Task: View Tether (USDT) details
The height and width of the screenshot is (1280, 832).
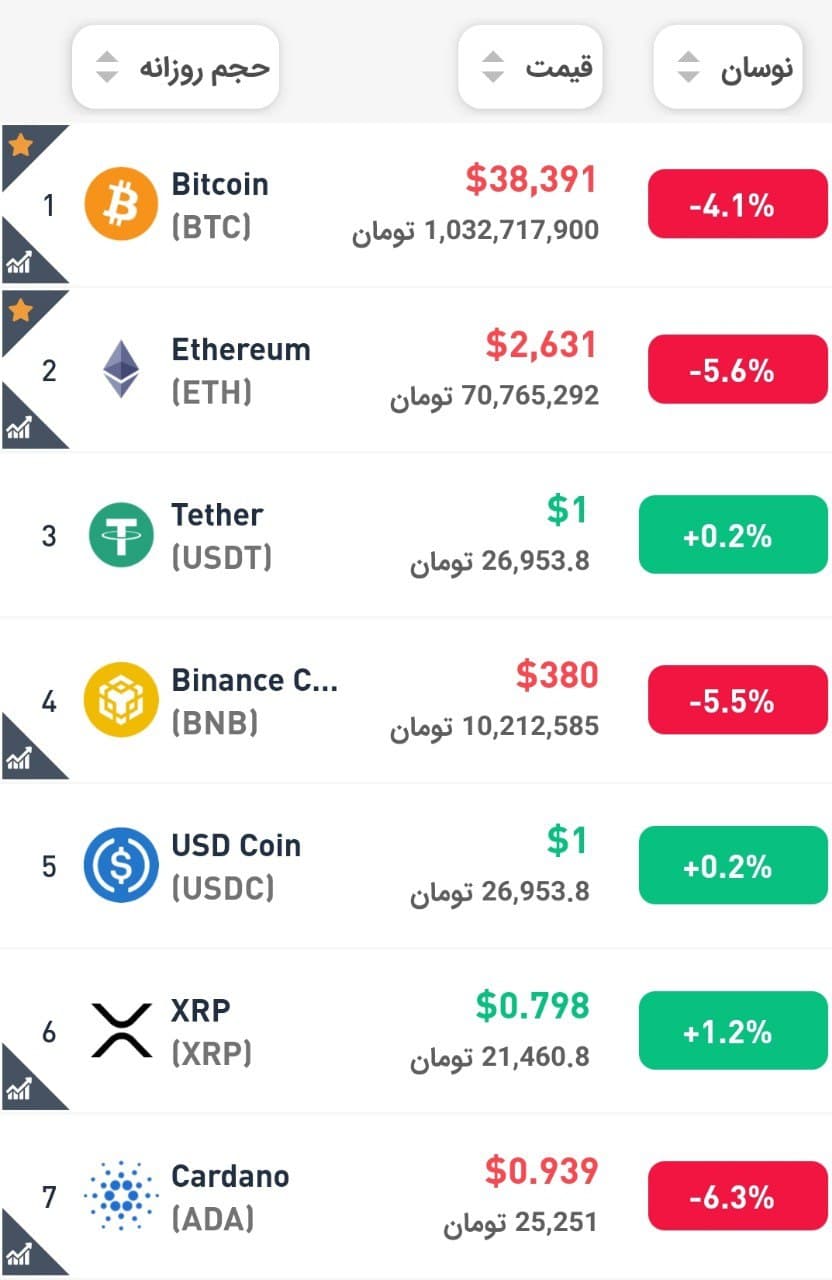Action: [x=217, y=535]
